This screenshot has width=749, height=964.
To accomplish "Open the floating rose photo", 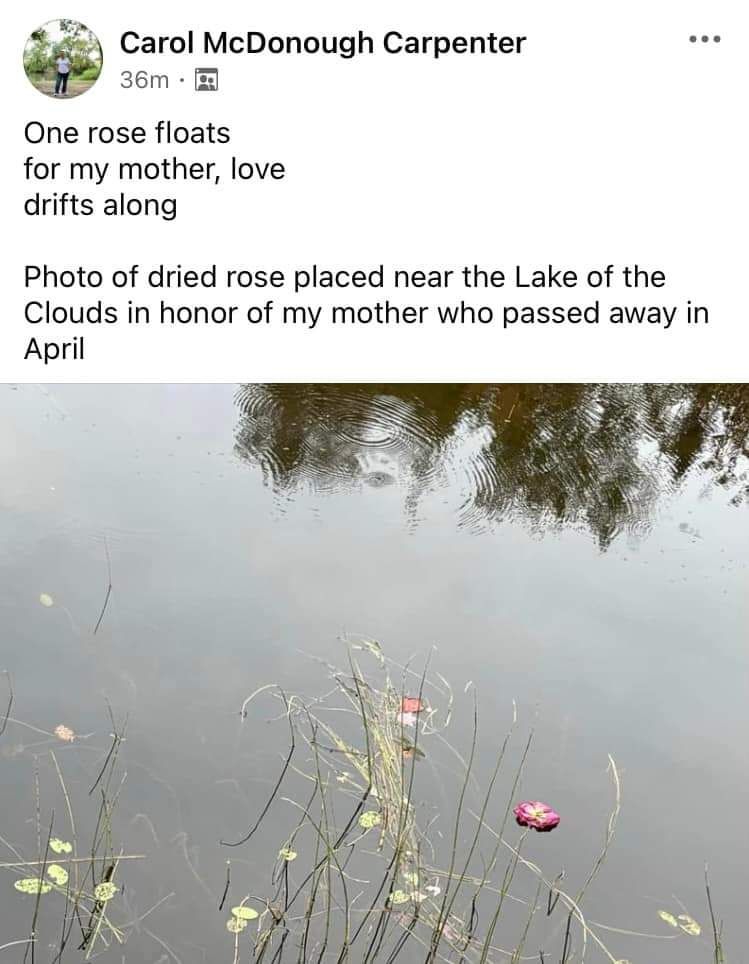I will click(374, 672).
